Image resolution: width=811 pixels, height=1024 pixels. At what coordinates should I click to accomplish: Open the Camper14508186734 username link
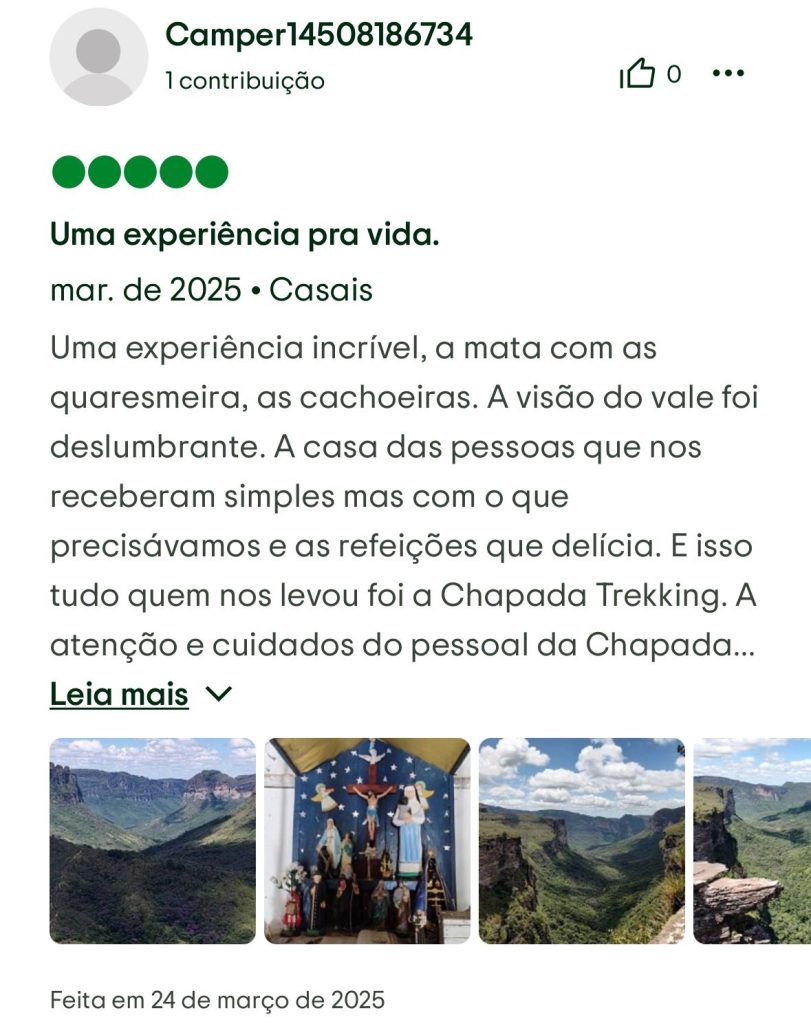318,35
